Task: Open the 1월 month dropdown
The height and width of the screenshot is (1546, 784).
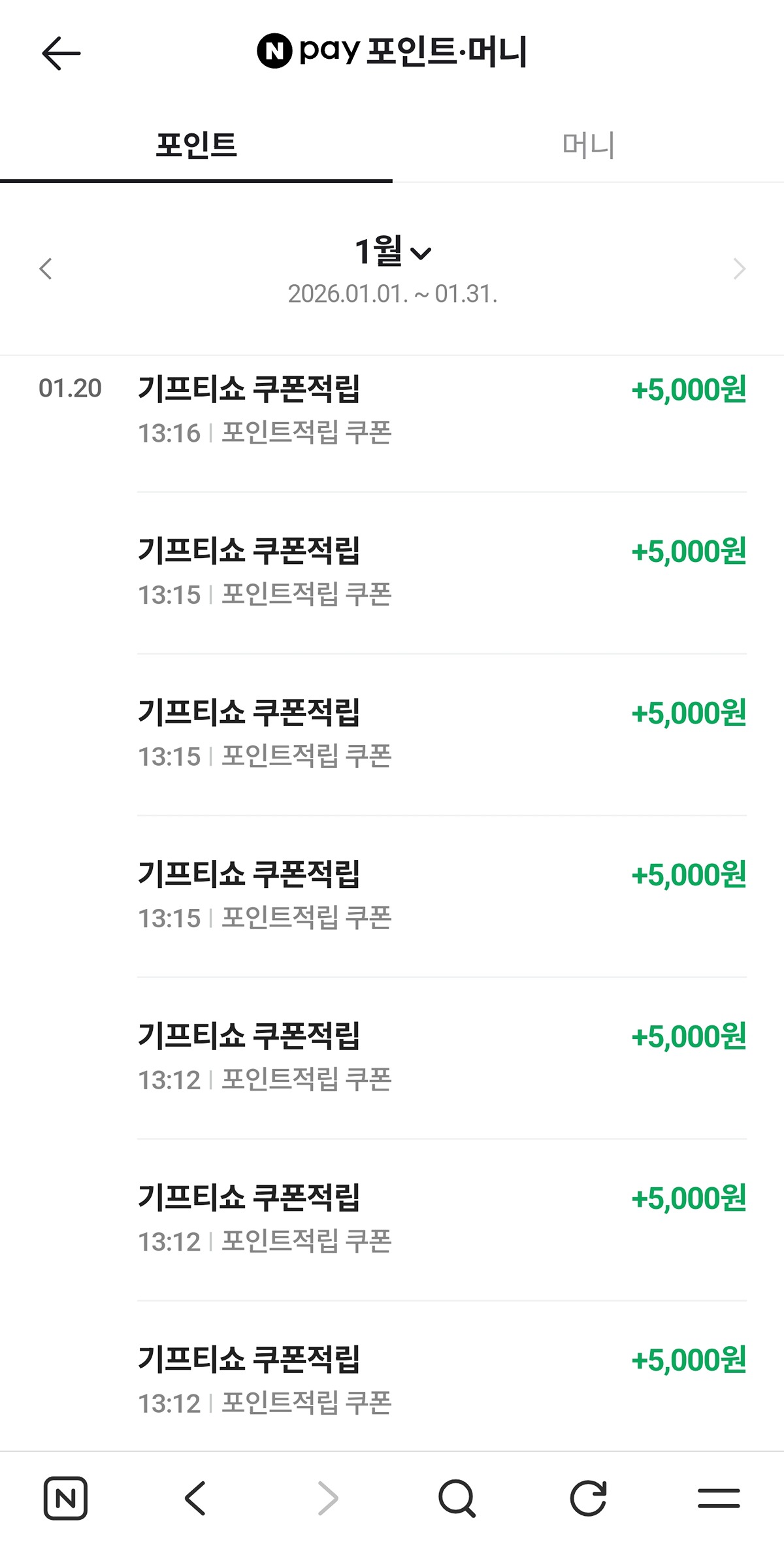Action: (x=393, y=252)
